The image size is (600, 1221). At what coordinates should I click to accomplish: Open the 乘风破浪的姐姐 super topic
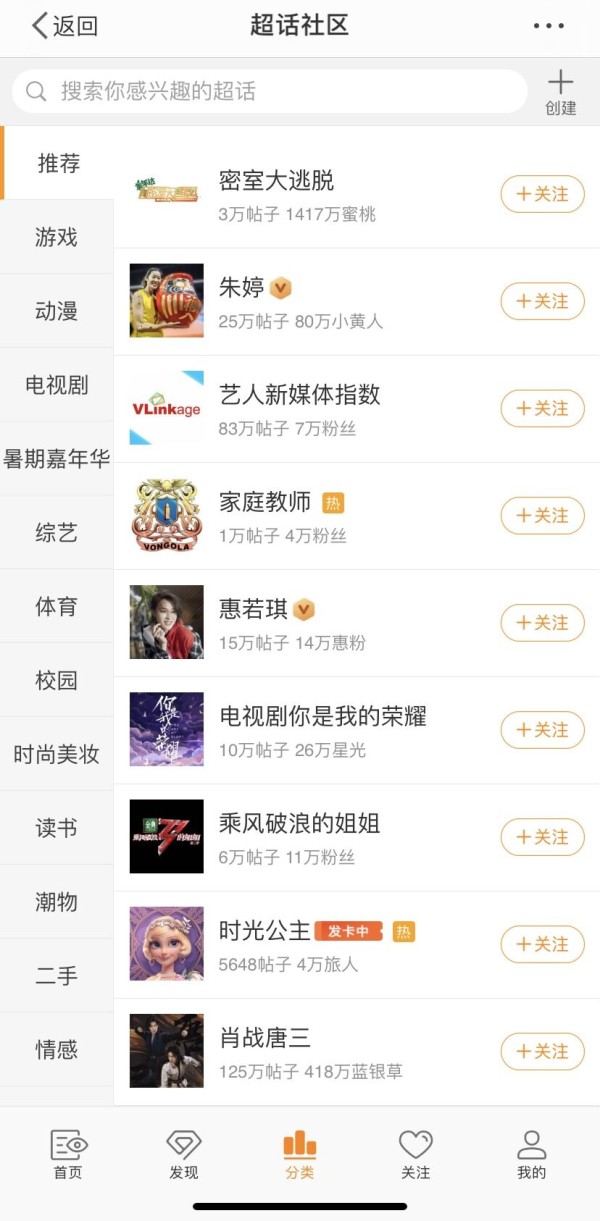[x=300, y=837]
